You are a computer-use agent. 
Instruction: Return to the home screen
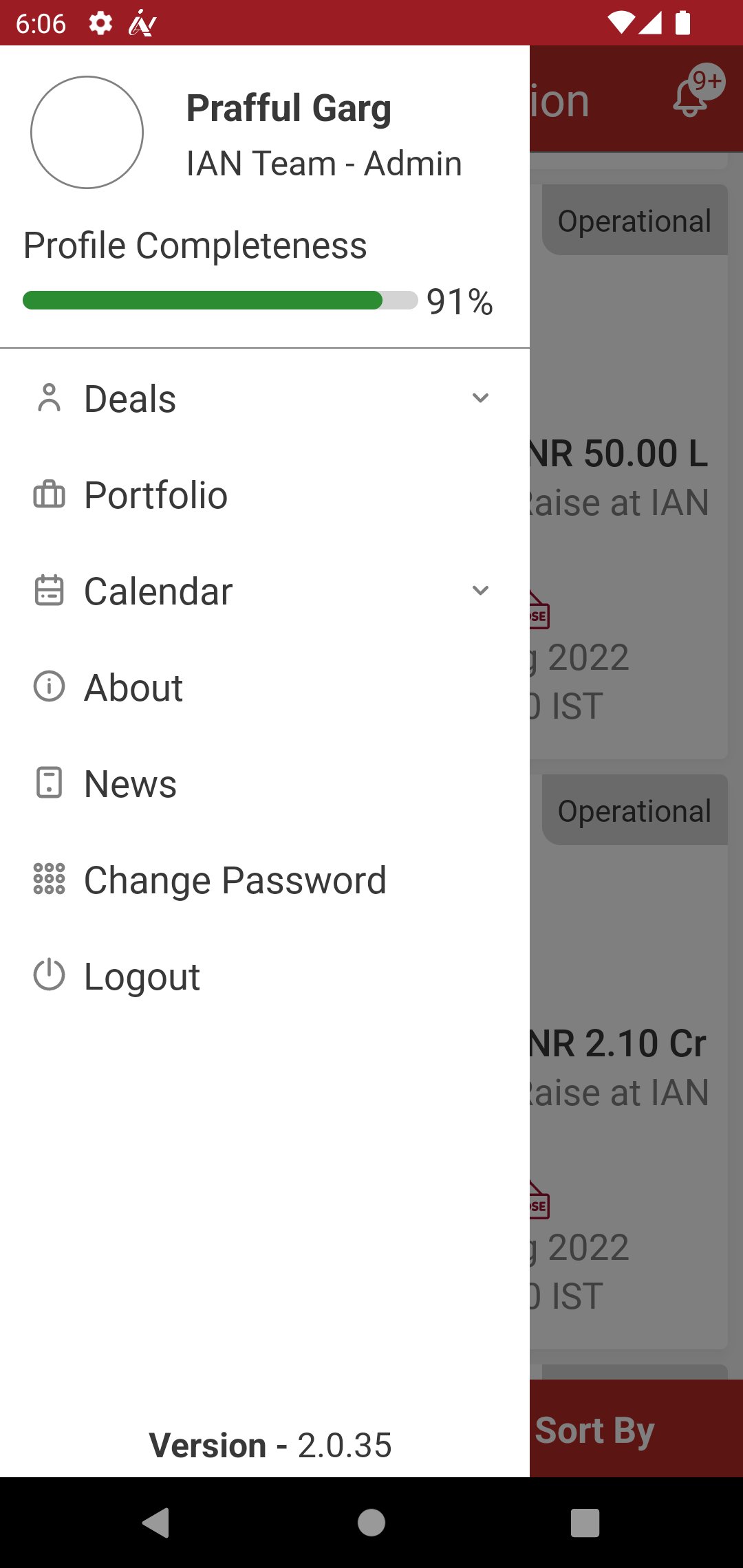371,1523
